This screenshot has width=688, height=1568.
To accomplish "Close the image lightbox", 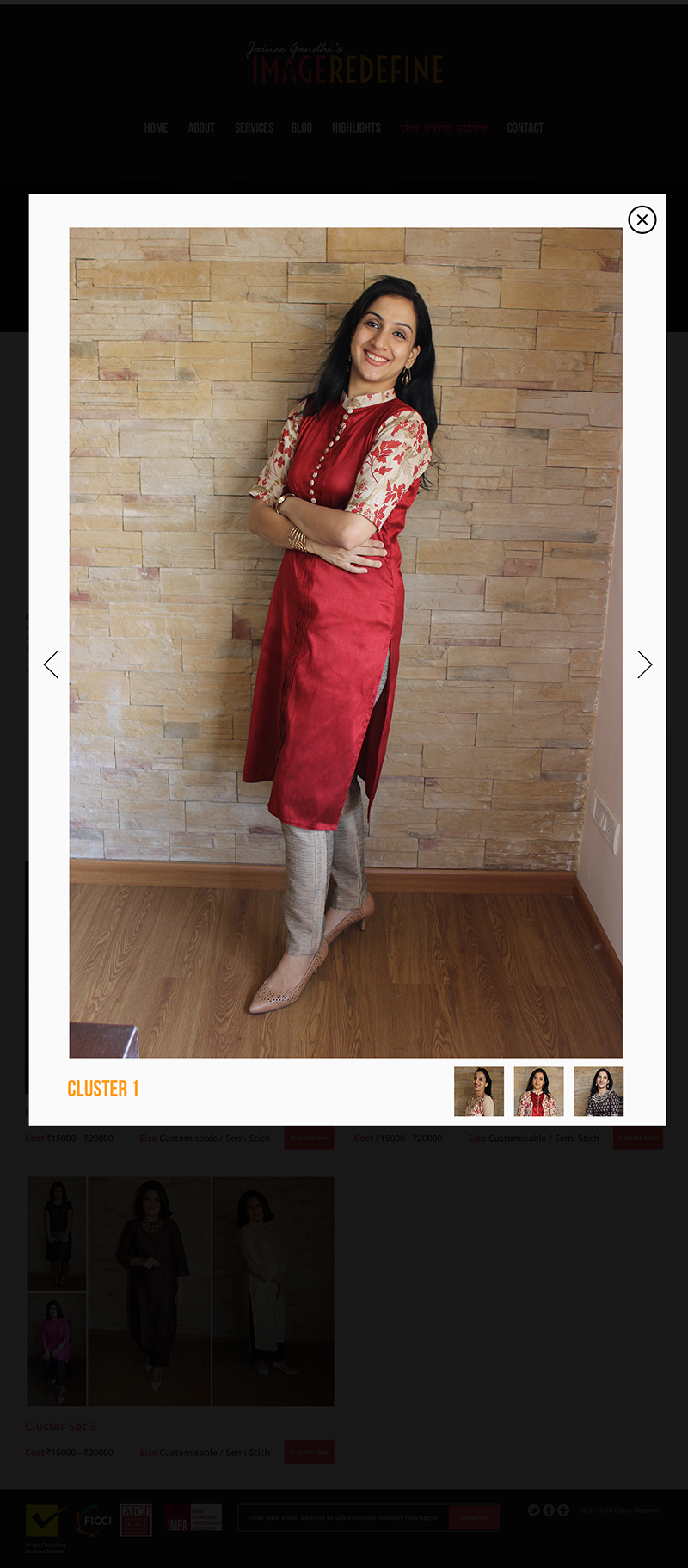I will click(x=642, y=219).
